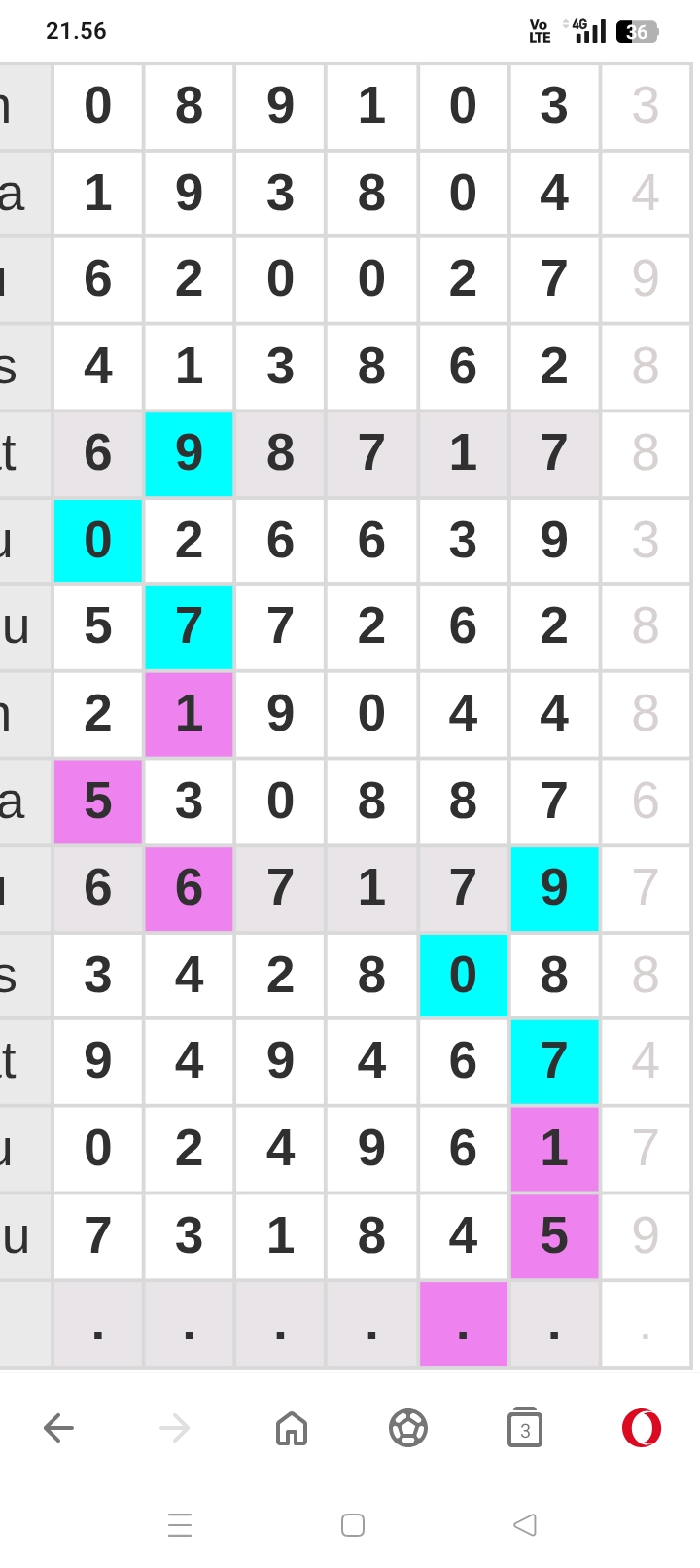Open recent apps from the navigation bar
700x1568 pixels.
[180, 1524]
